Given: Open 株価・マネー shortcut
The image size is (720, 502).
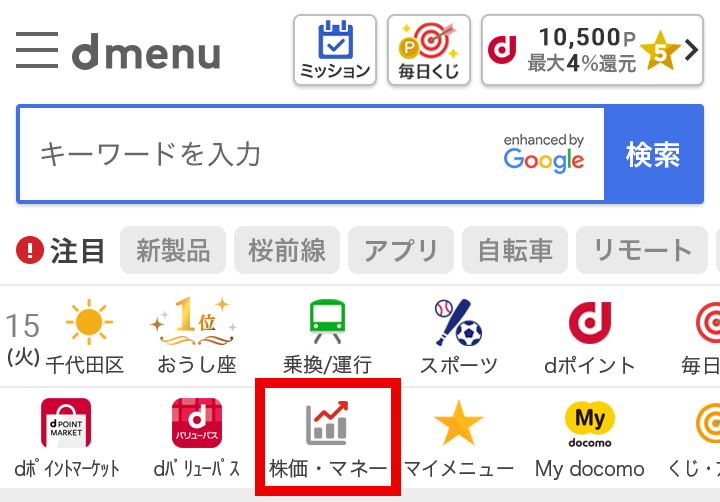Looking at the screenshot, I should (328, 438).
